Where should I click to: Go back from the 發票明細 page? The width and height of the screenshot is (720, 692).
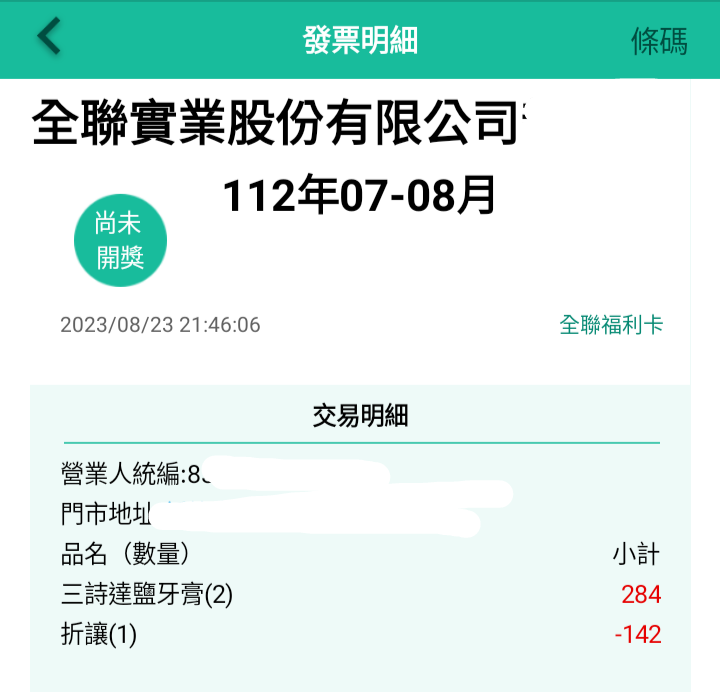click(49, 38)
